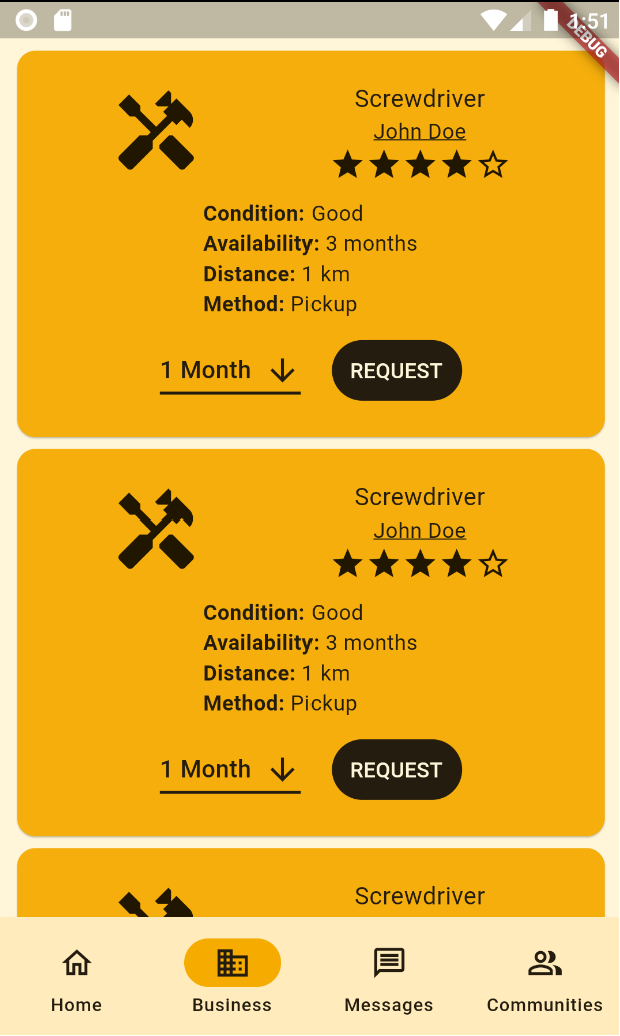Open the Communities tab
The width and height of the screenshot is (620, 1036).
tap(544, 978)
